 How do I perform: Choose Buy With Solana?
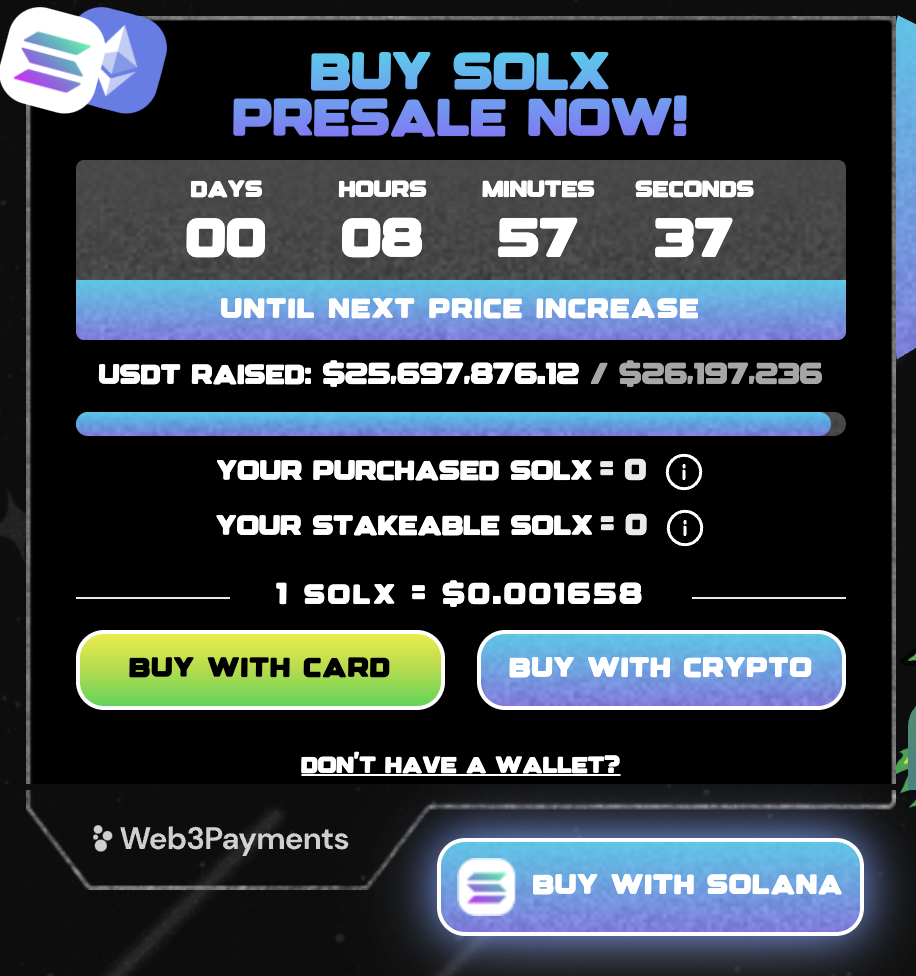650,886
